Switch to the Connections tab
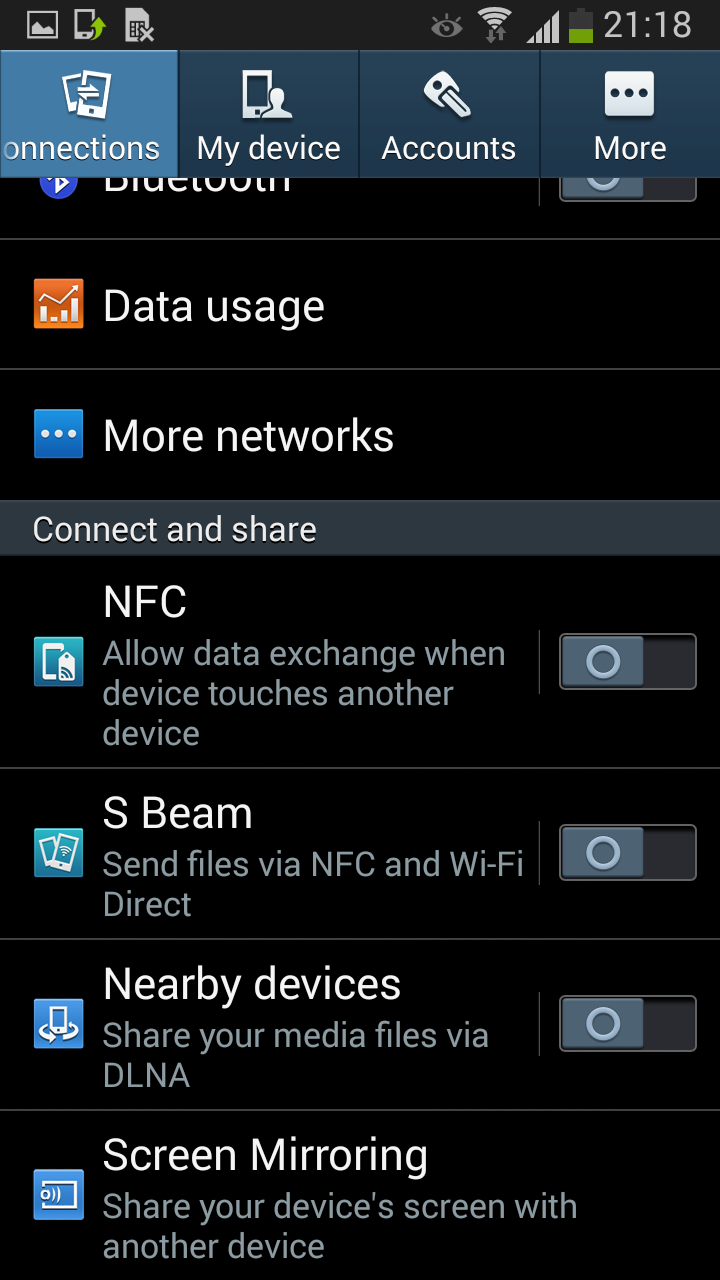Image resolution: width=720 pixels, height=1280 pixels. point(88,114)
